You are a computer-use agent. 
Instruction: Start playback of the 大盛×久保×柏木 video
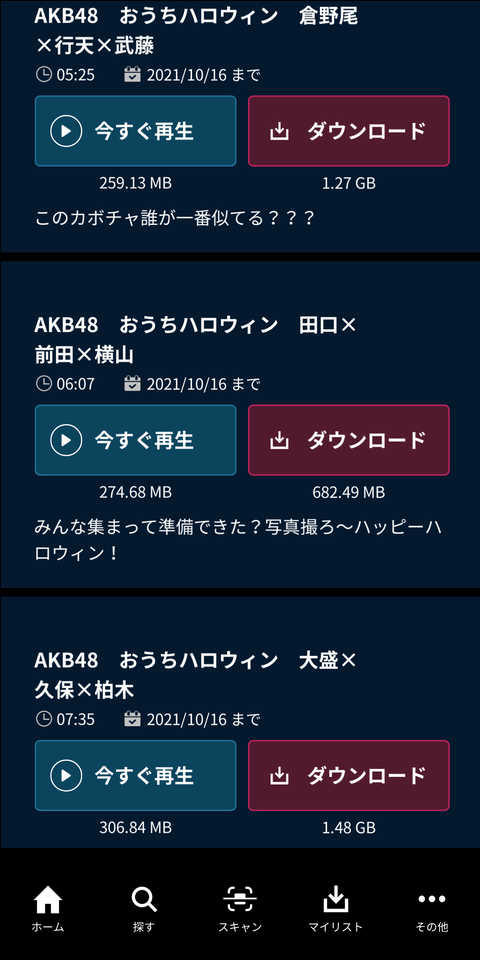135,776
